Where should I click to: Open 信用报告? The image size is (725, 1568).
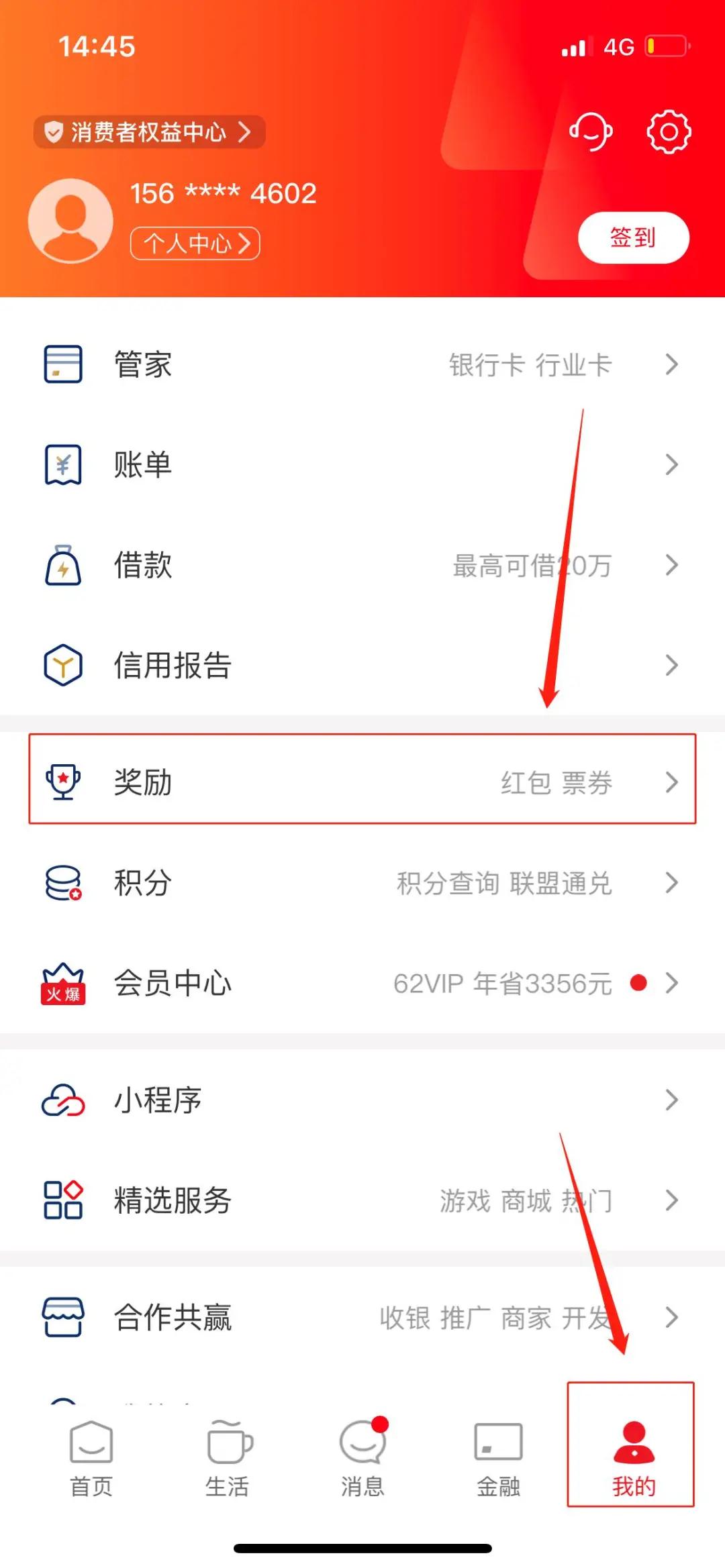(362, 666)
